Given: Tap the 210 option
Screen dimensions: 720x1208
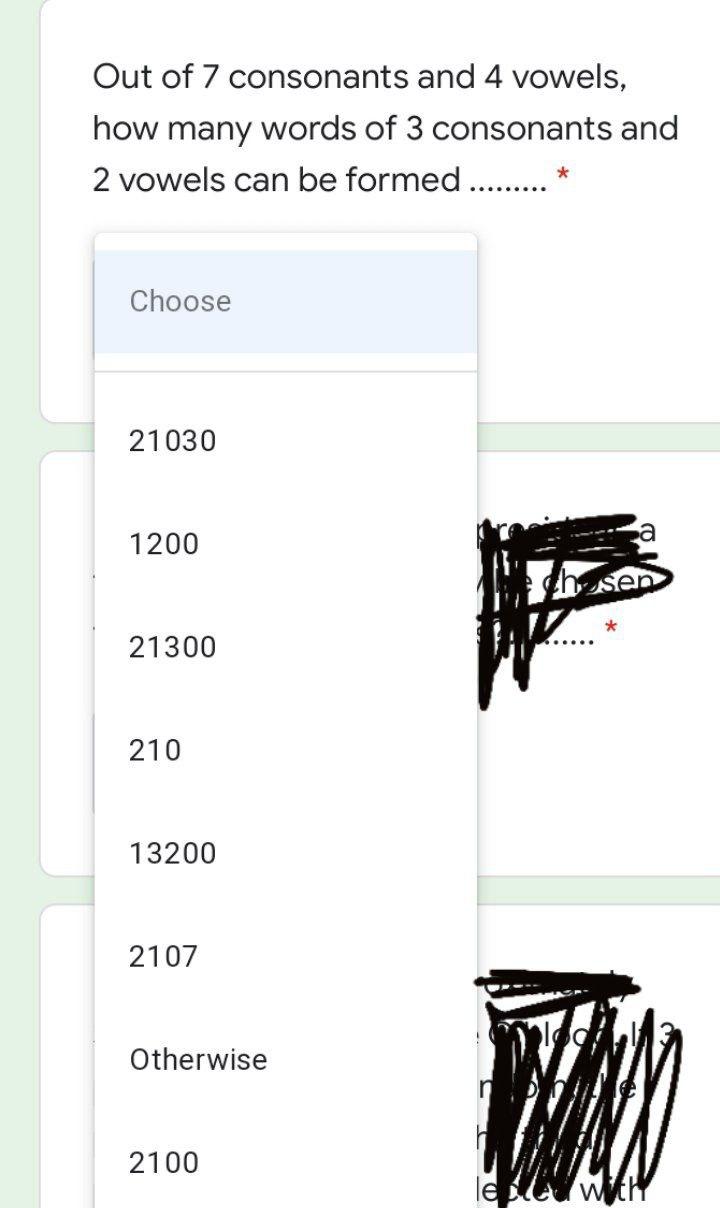Looking at the screenshot, I should pyautogui.click(x=155, y=750).
